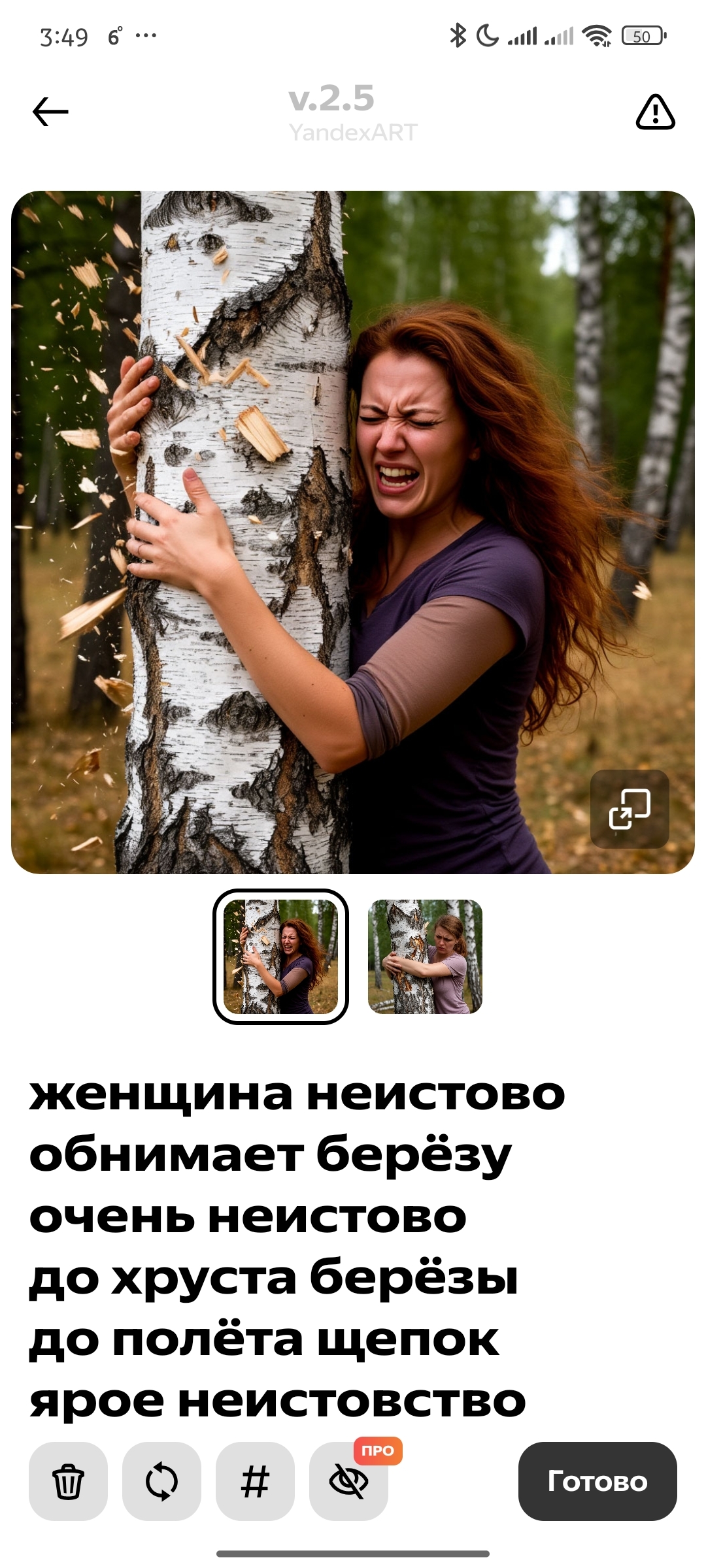Screen dimensions: 706x1568
Task: Expand the generated image to fullscreen
Action: point(630,809)
